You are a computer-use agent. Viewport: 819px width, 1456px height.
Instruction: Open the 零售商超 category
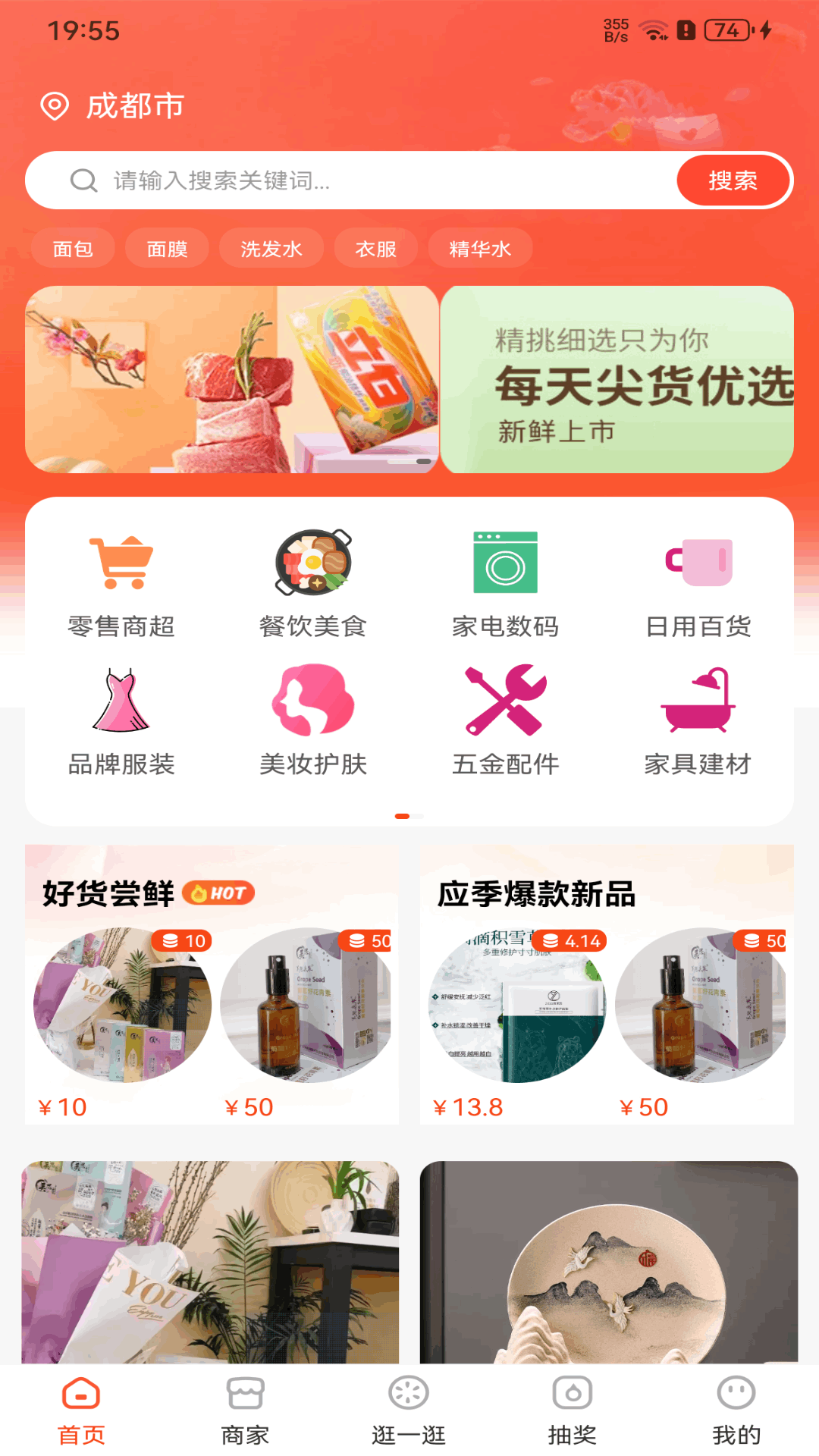(121, 584)
